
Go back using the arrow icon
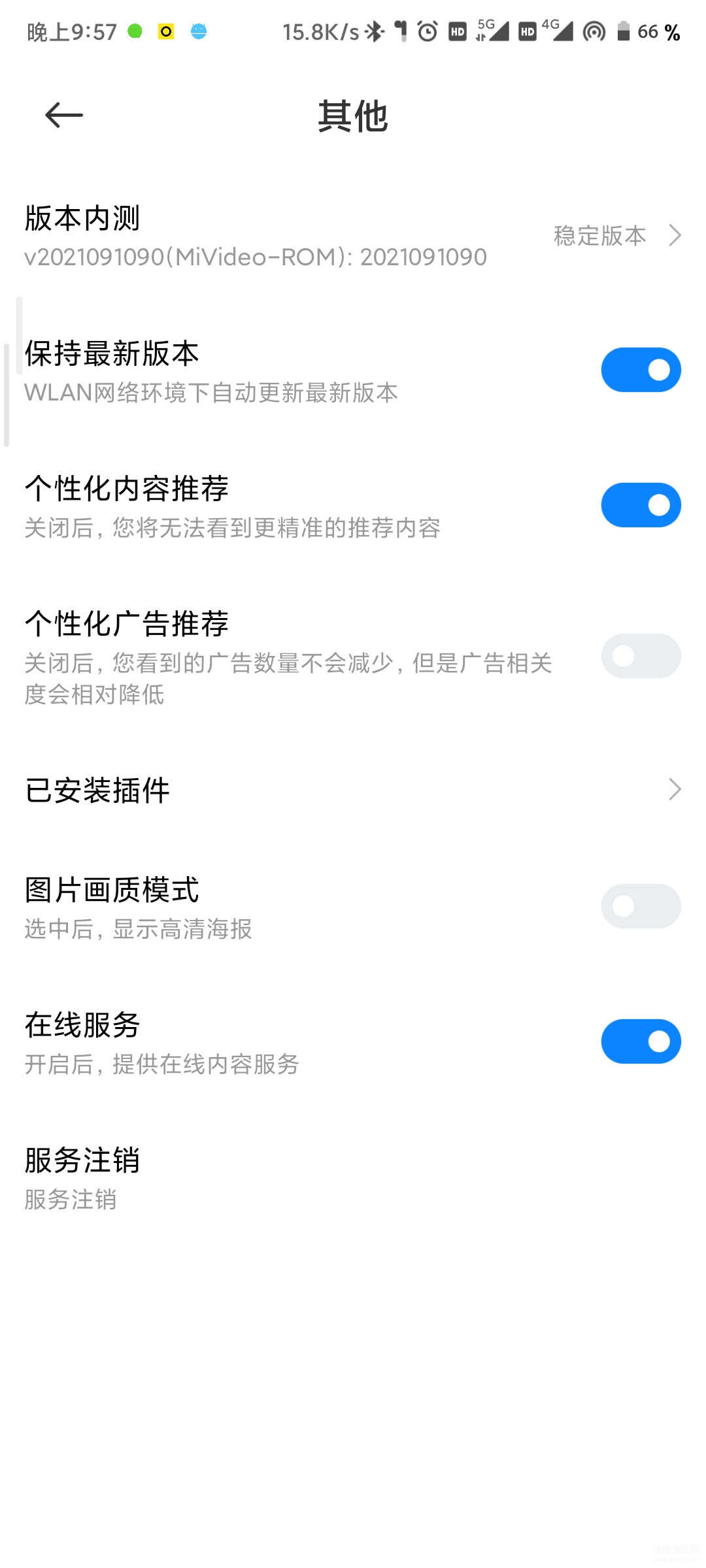63,116
